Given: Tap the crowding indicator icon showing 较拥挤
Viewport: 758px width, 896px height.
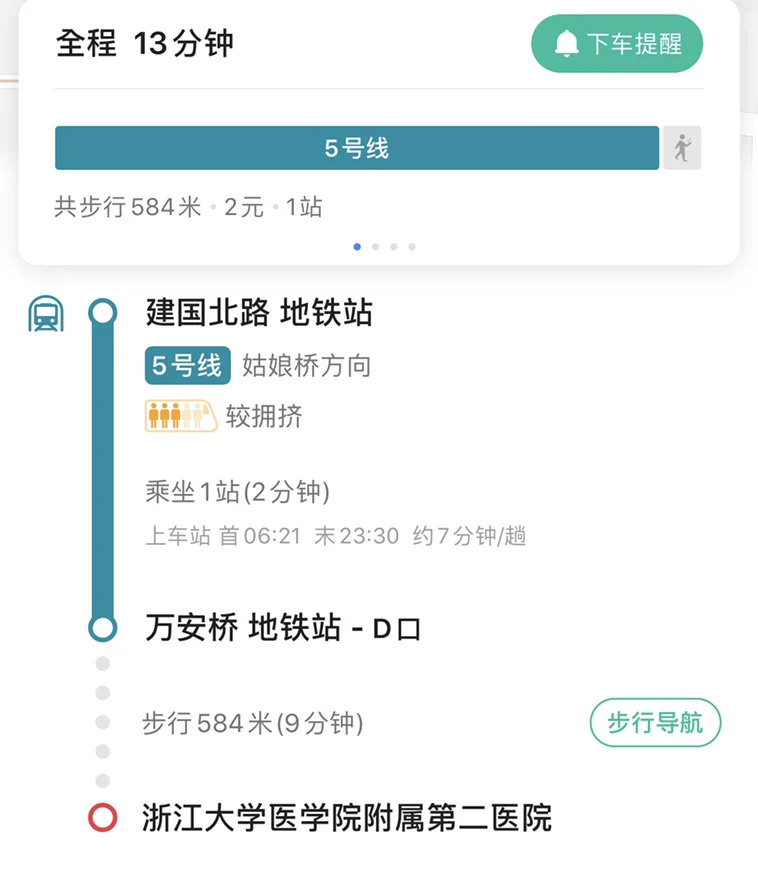Looking at the screenshot, I should 179,414.
